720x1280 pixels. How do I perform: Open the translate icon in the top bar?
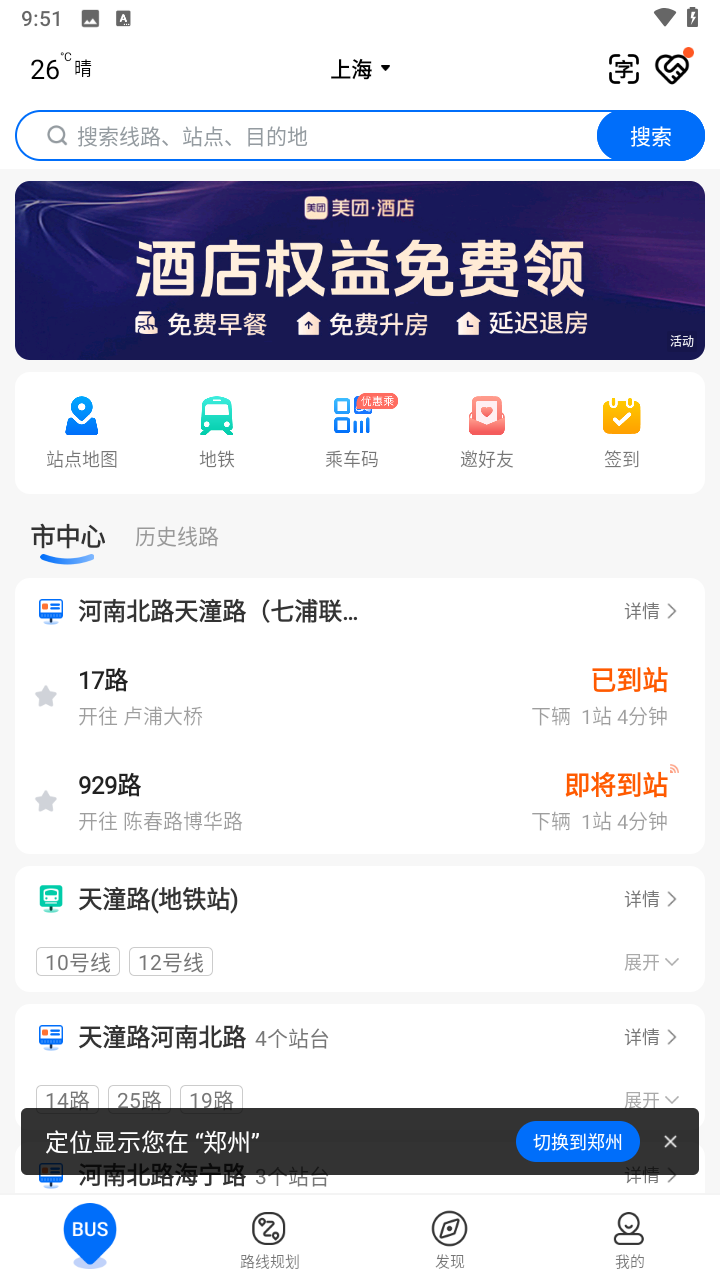[622, 67]
